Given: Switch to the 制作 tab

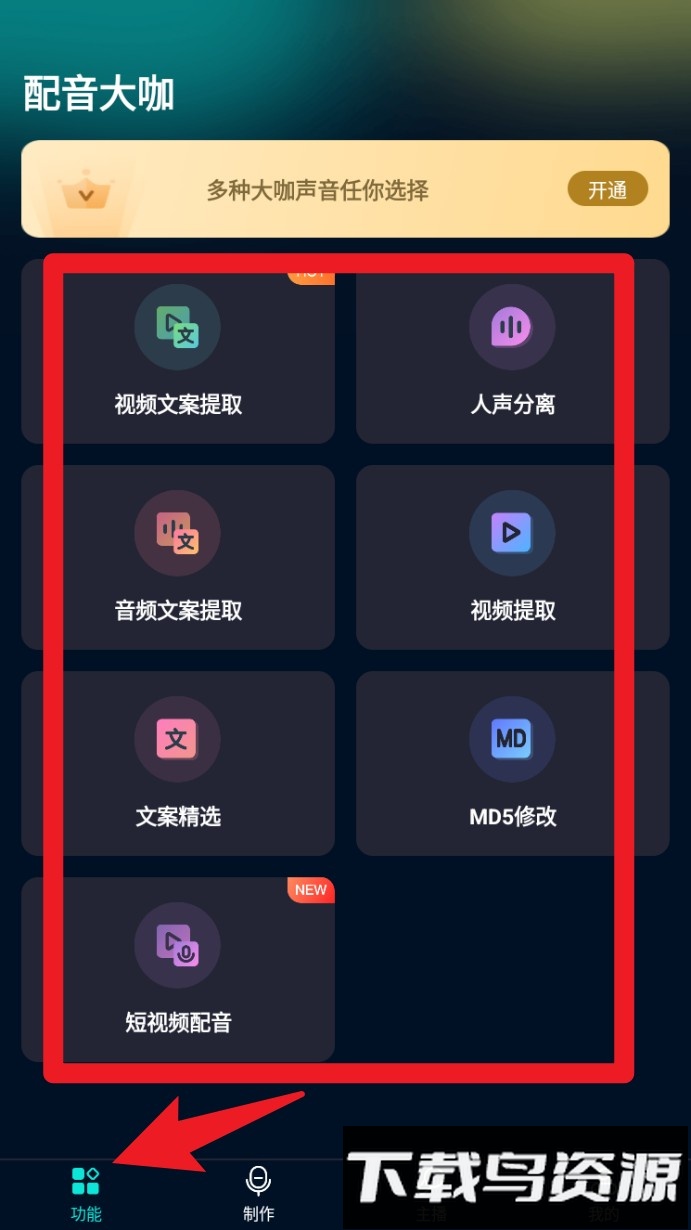Looking at the screenshot, I should pyautogui.click(x=259, y=1194).
